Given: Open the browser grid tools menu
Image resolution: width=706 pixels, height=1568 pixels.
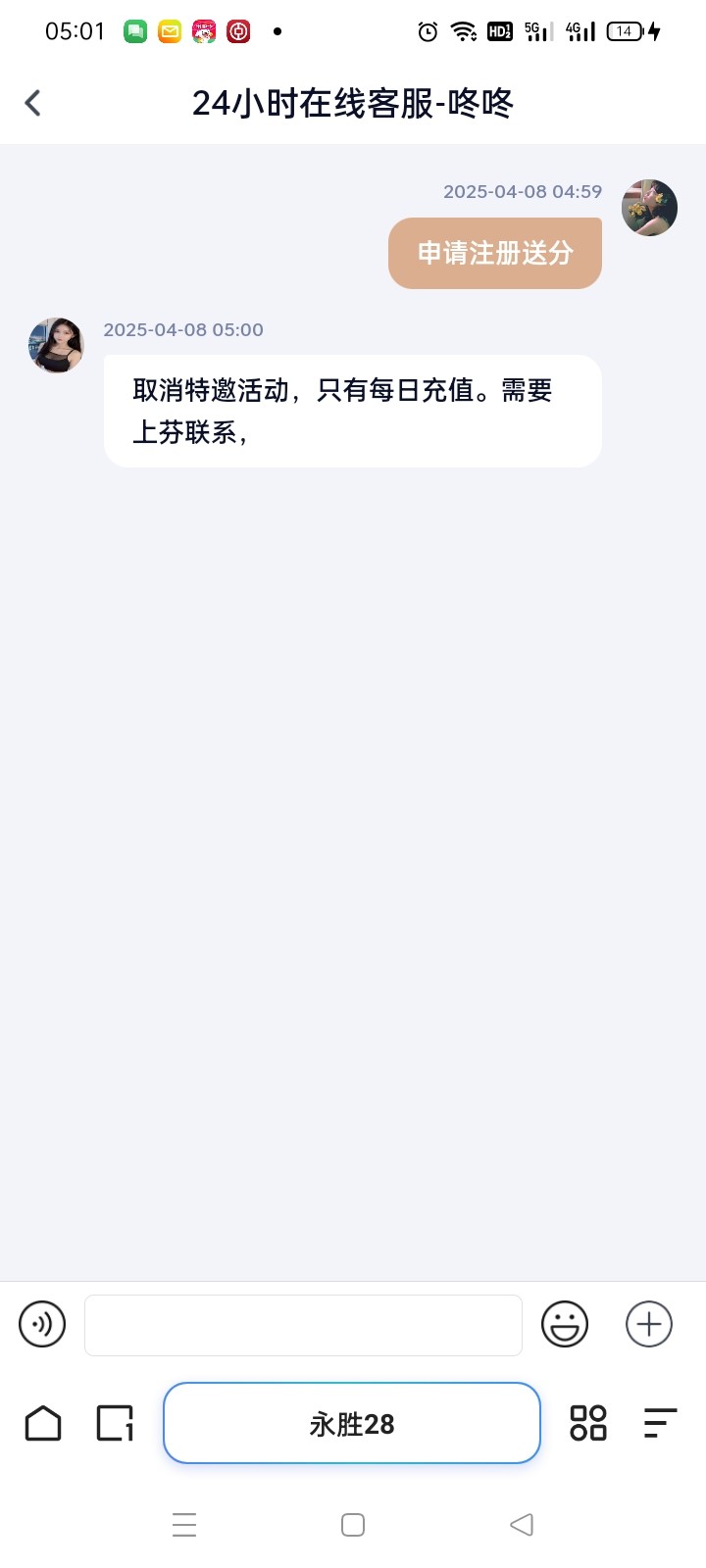Looking at the screenshot, I should [588, 1423].
